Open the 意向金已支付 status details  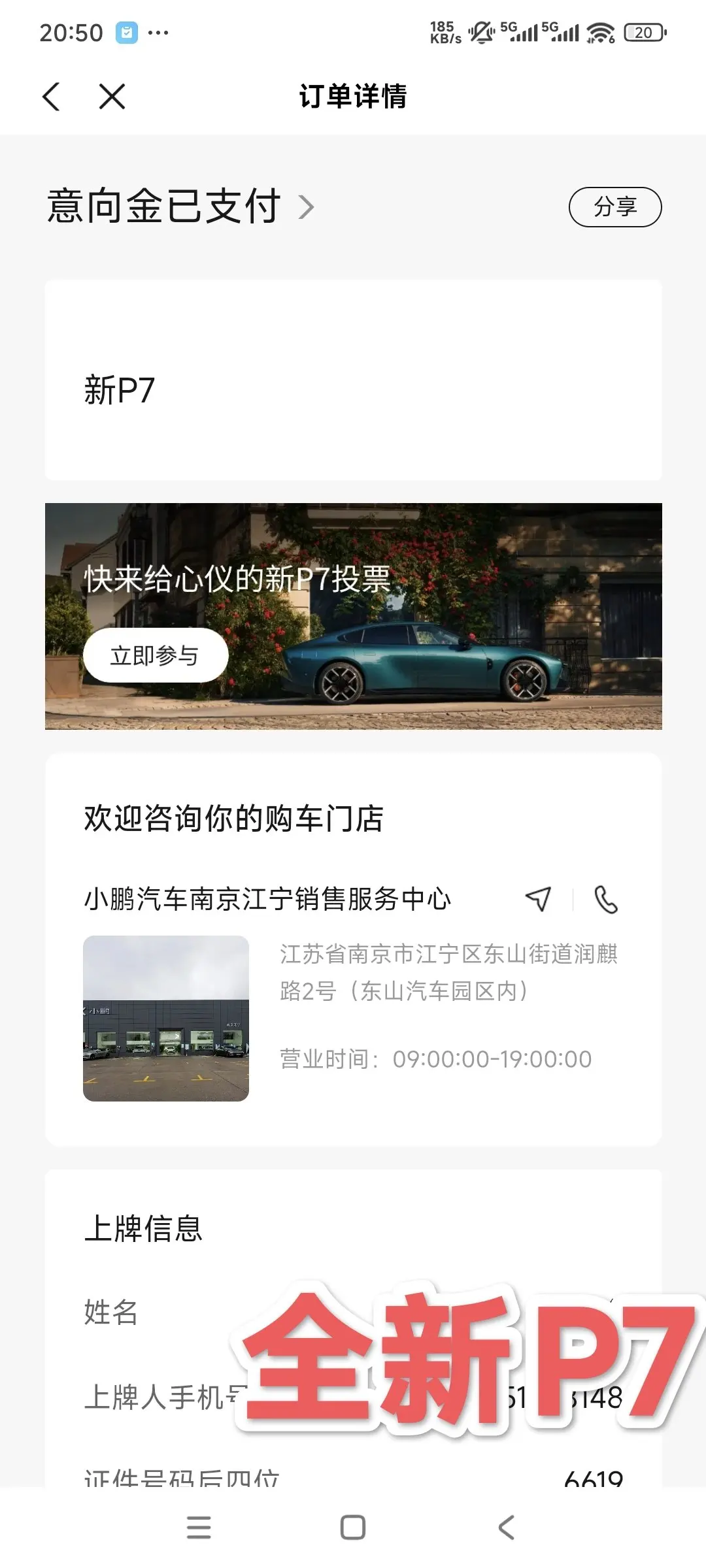tap(180, 206)
